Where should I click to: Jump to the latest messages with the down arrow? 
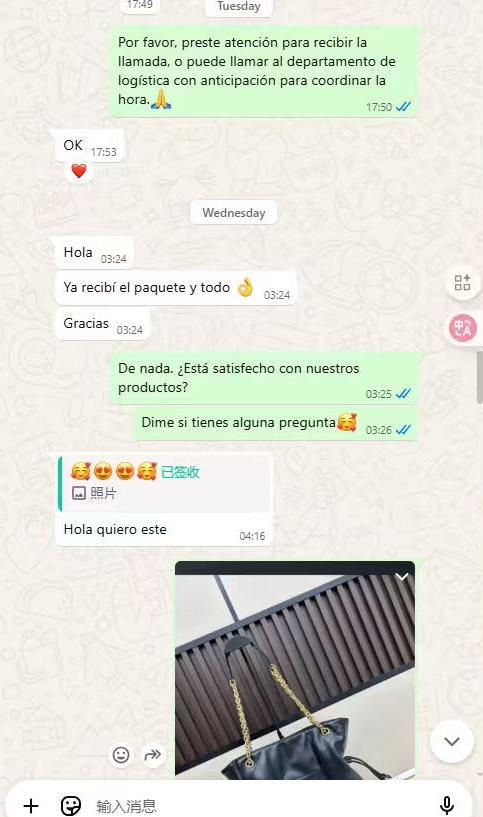[452, 741]
